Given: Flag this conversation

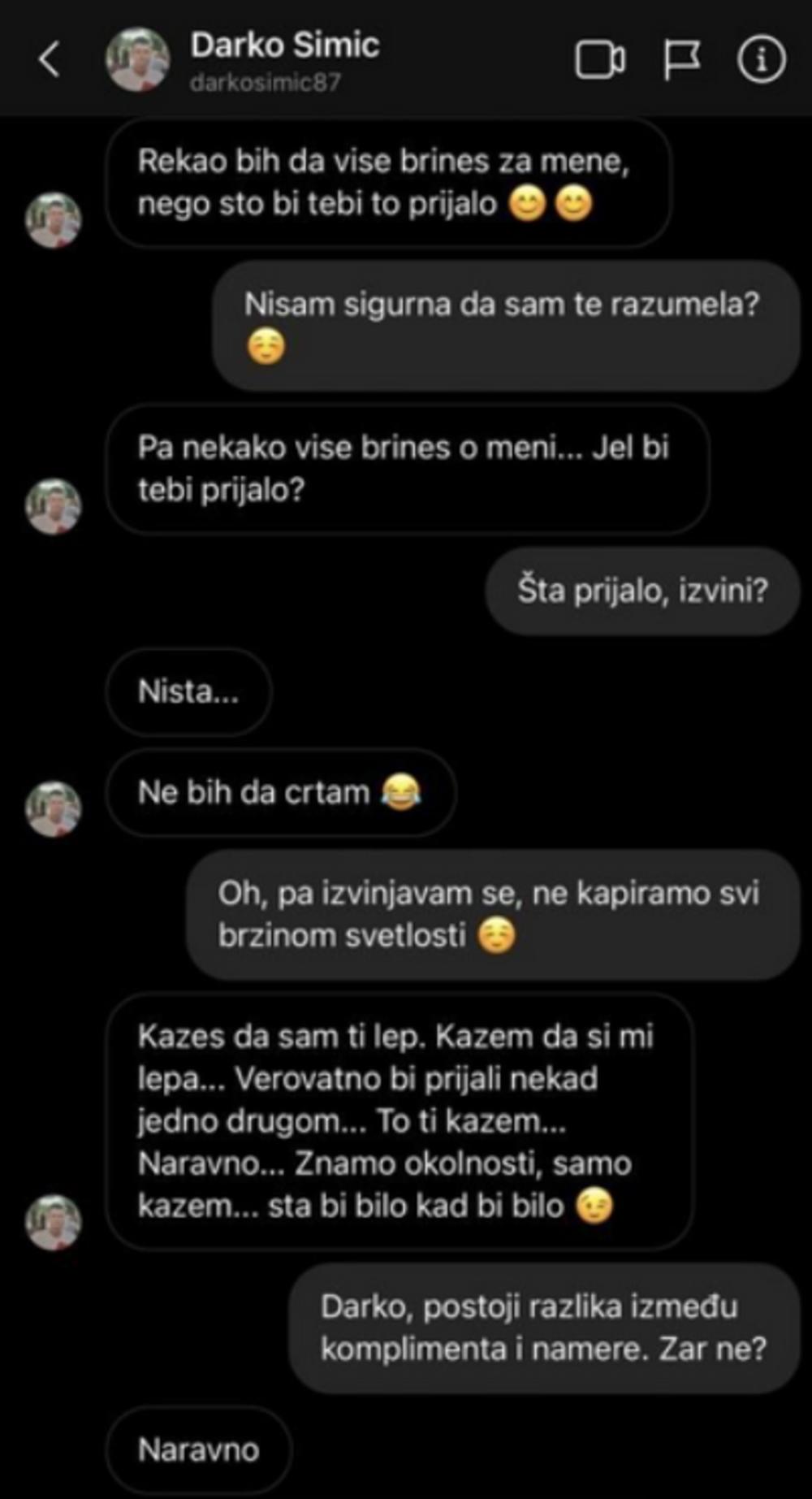Looking at the screenshot, I should click(681, 60).
